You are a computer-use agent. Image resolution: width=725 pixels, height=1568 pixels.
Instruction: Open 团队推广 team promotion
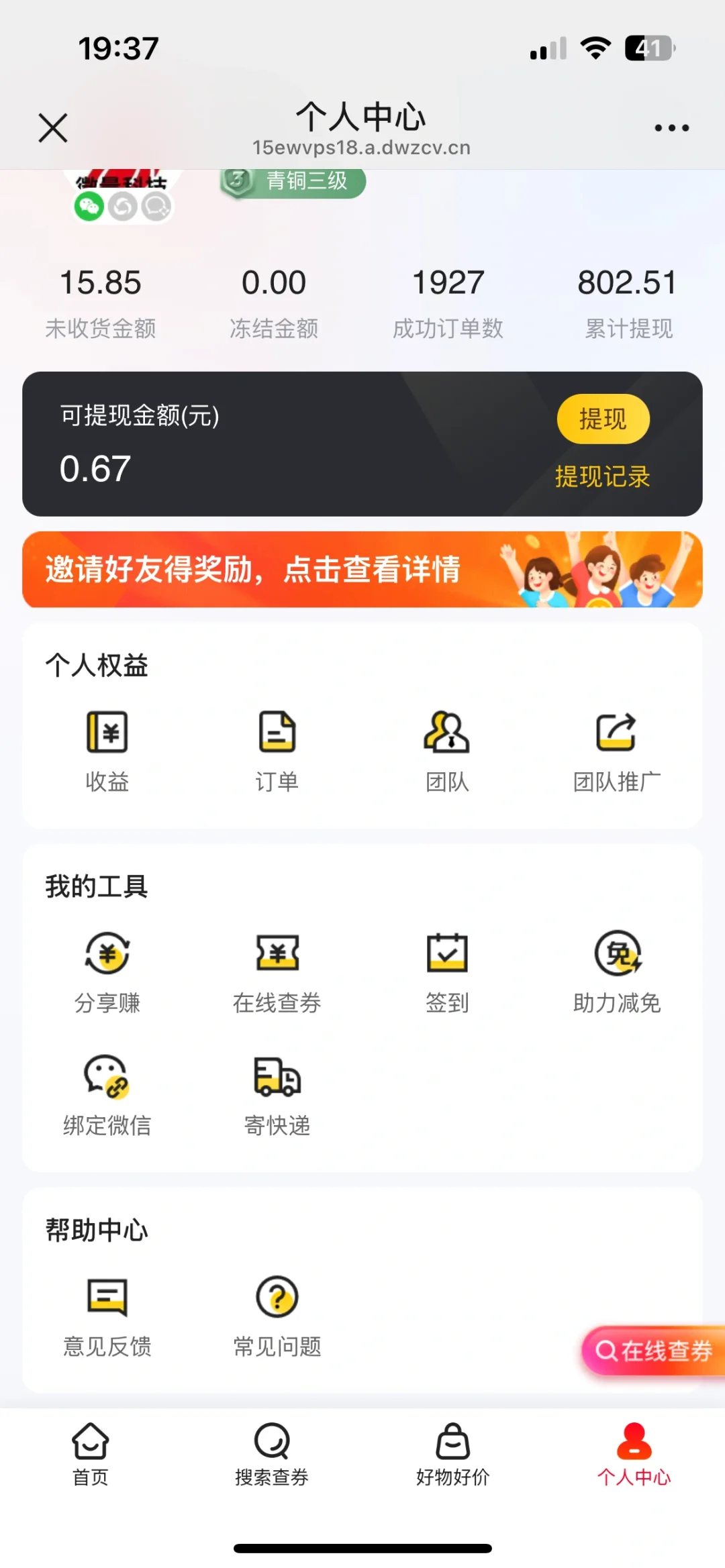pyautogui.click(x=616, y=750)
